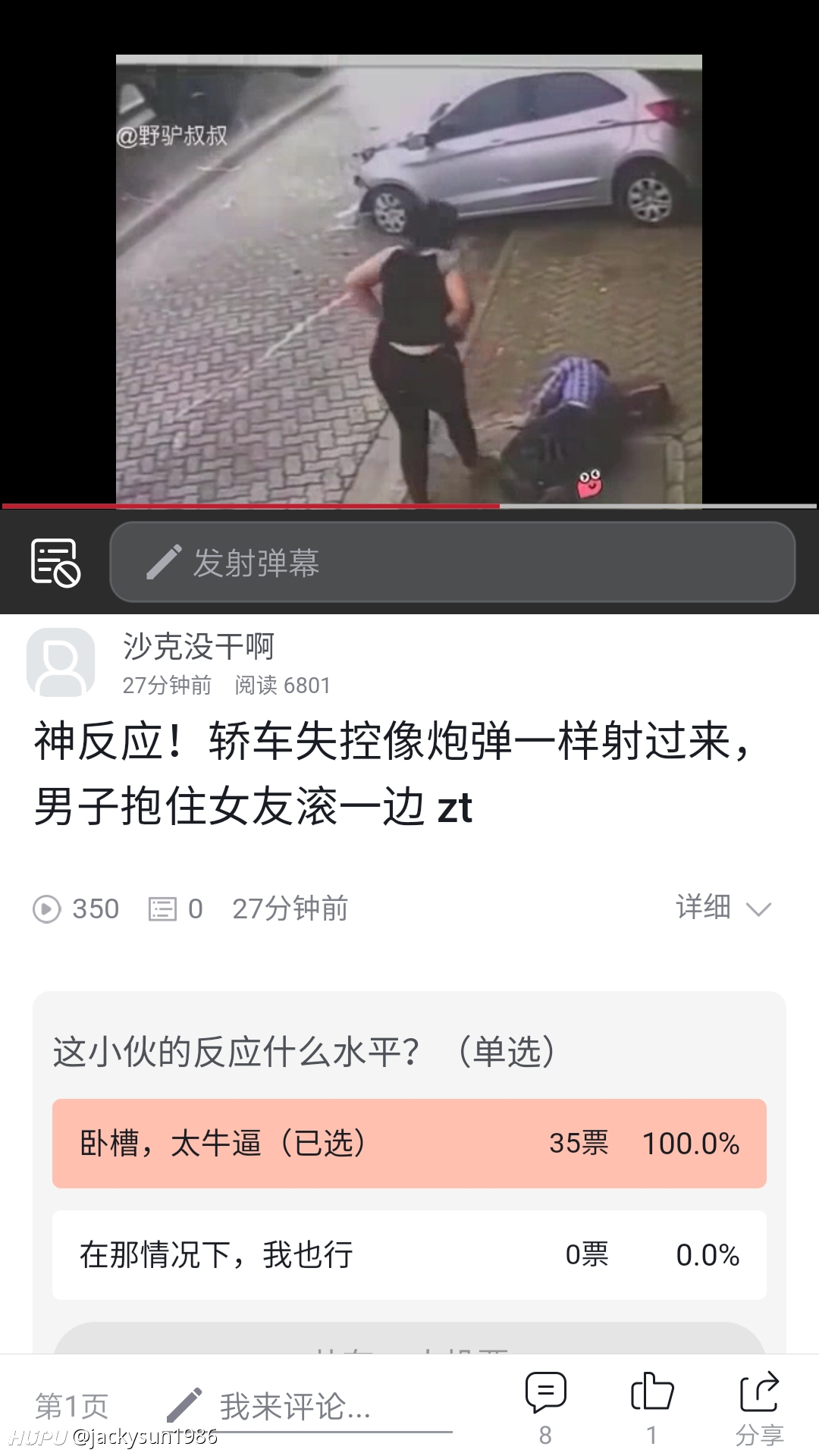
Task: Tap the video to show playback controls
Action: pos(409,279)
